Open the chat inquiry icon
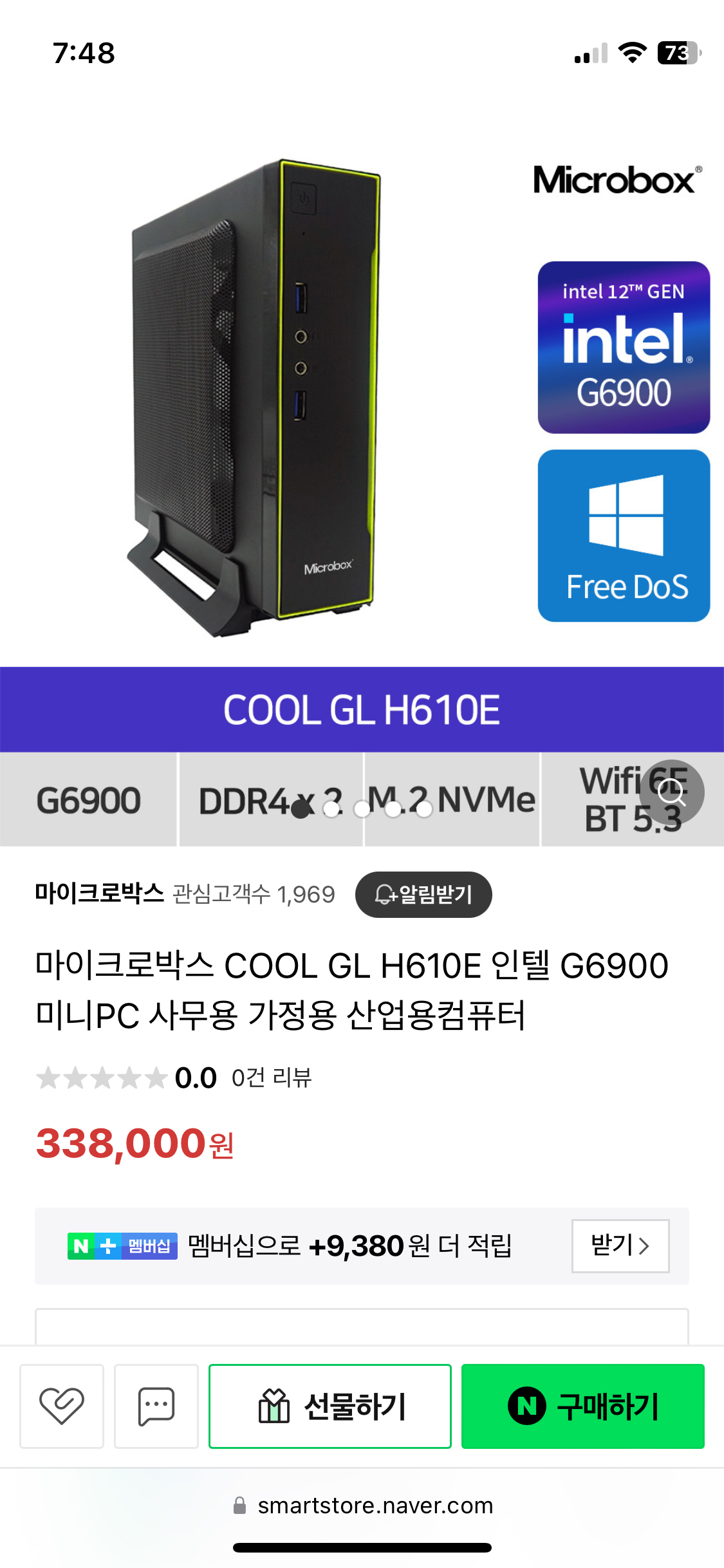This screenshot has height=1568, width=724. 156,1406
